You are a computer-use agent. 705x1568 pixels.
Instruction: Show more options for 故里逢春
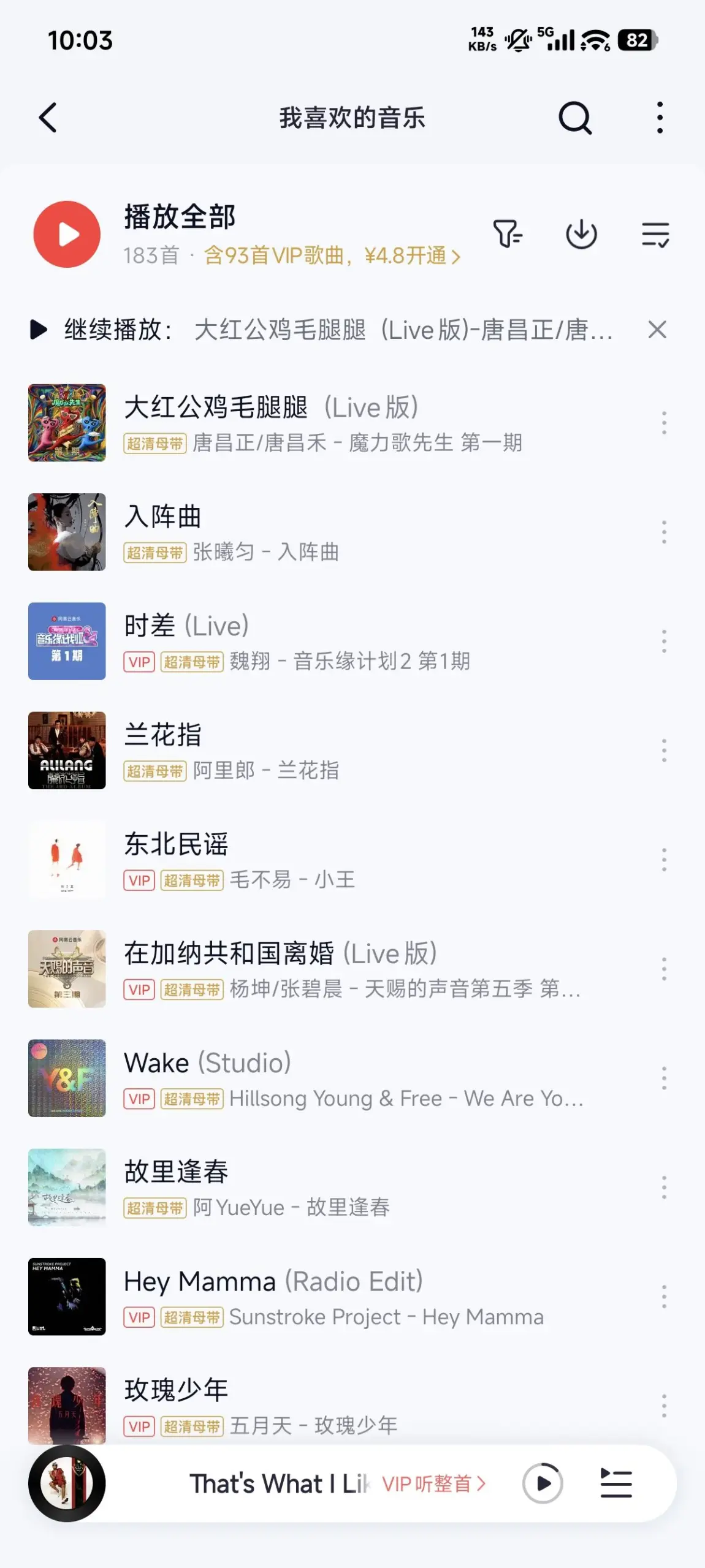(x=664, y=1187)
